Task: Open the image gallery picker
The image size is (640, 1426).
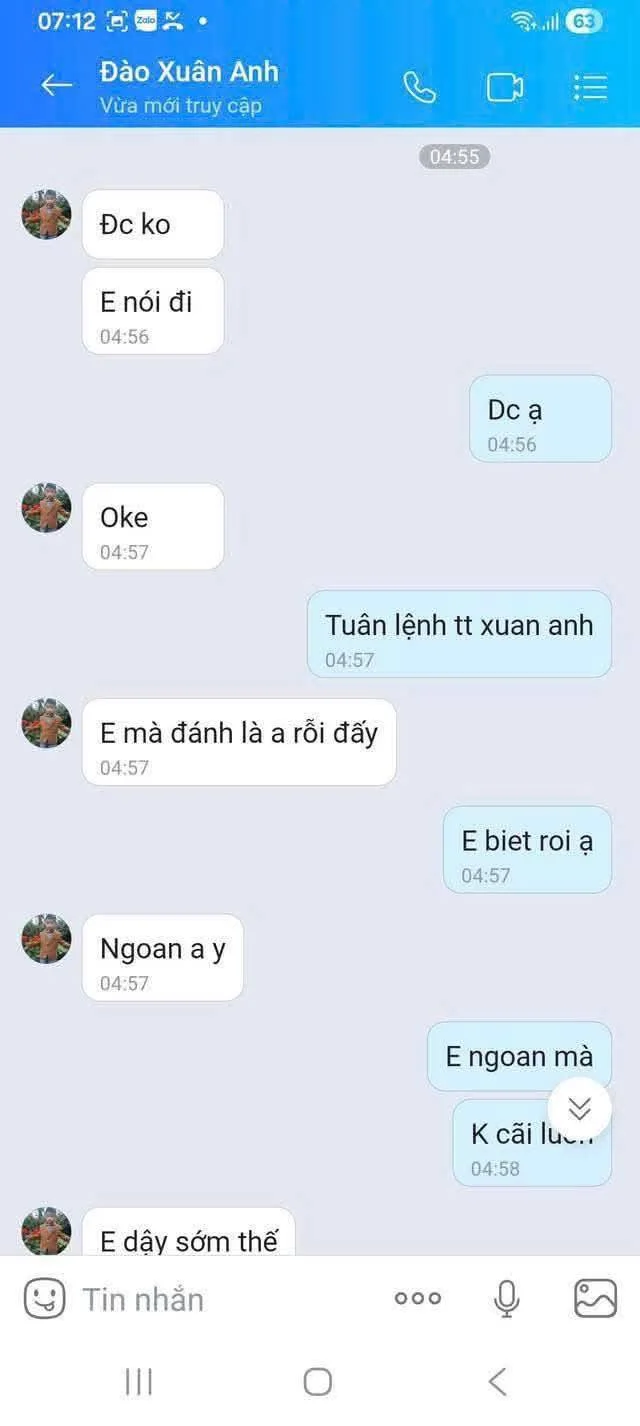Action: pyautogui.click(x=595, y=1298)
